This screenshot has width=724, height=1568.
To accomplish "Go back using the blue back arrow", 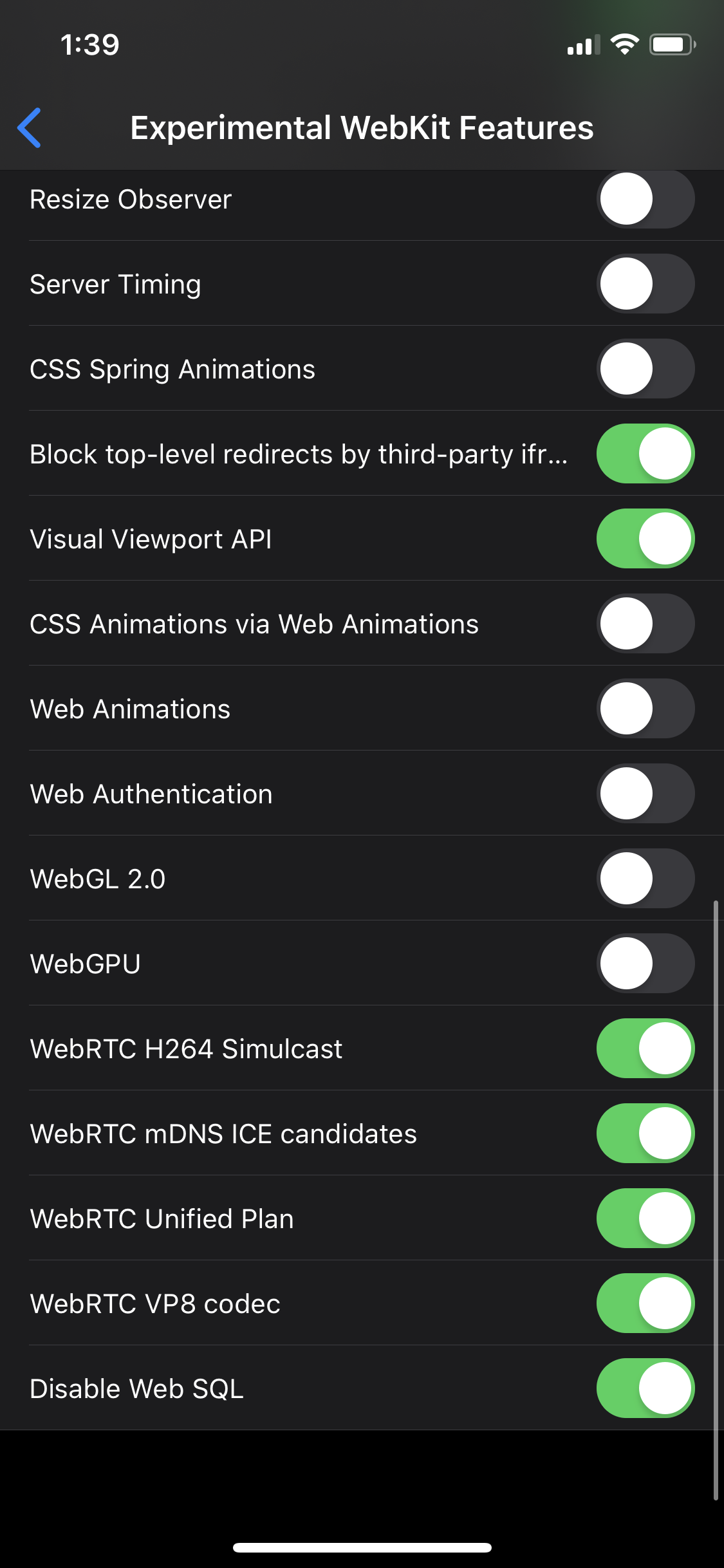I will coord(30,127).
